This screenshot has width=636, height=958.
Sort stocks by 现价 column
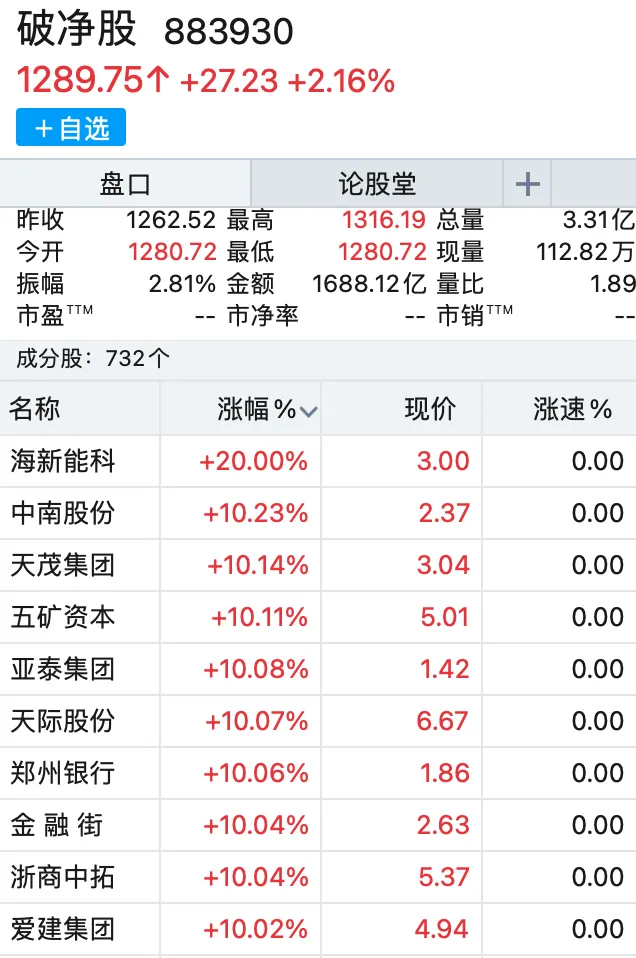pyautogui.click(x=429, y=409)
